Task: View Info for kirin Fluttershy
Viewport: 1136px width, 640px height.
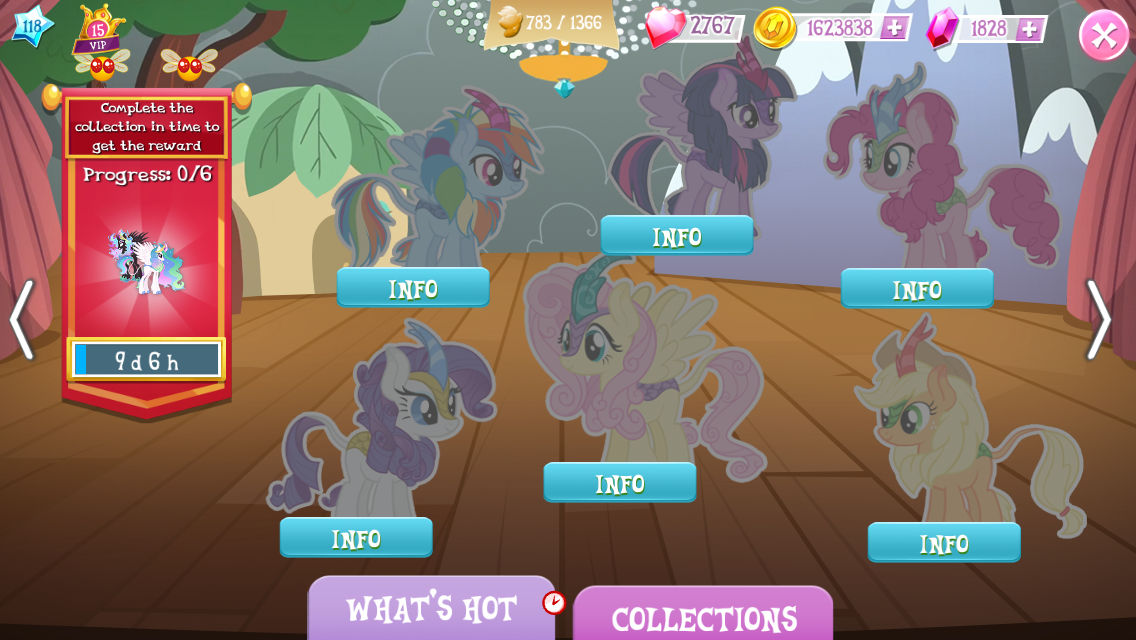Action: (620, 483)
